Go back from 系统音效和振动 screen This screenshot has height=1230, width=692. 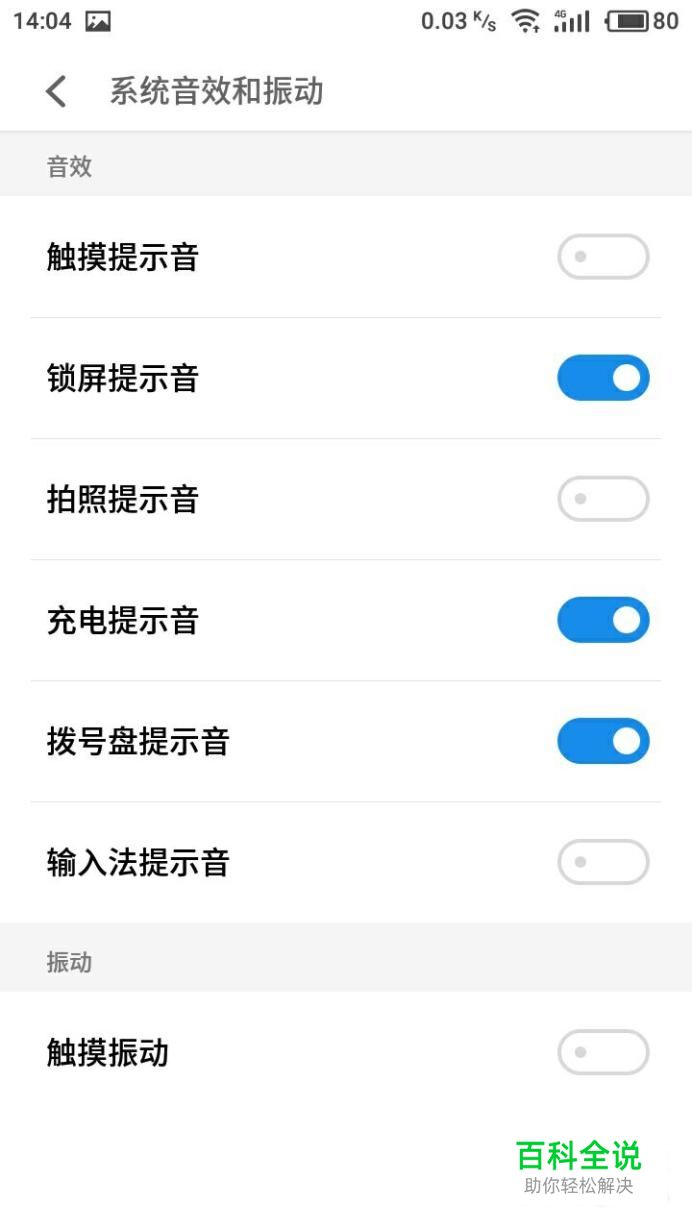pyautogui.click(x=57, y=92)
